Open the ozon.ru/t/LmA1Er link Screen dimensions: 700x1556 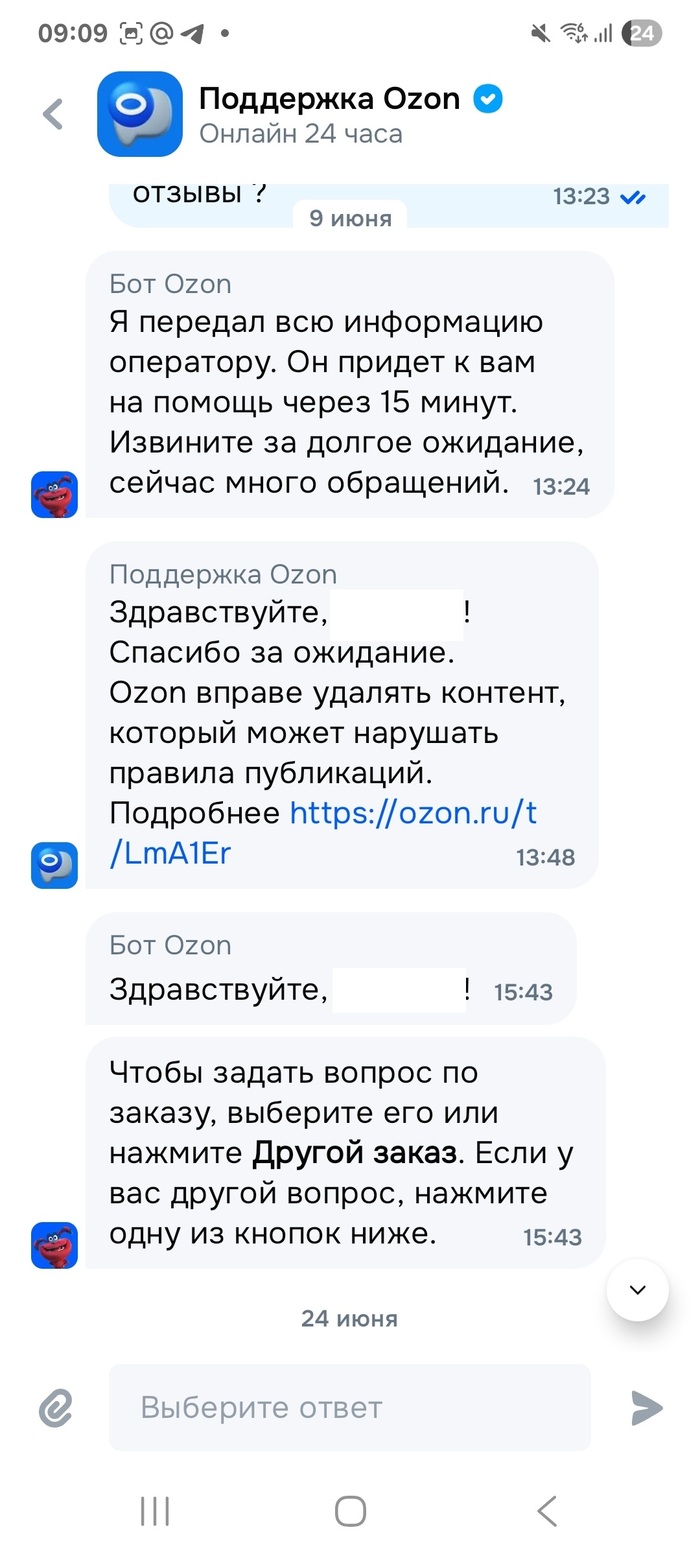412,813
